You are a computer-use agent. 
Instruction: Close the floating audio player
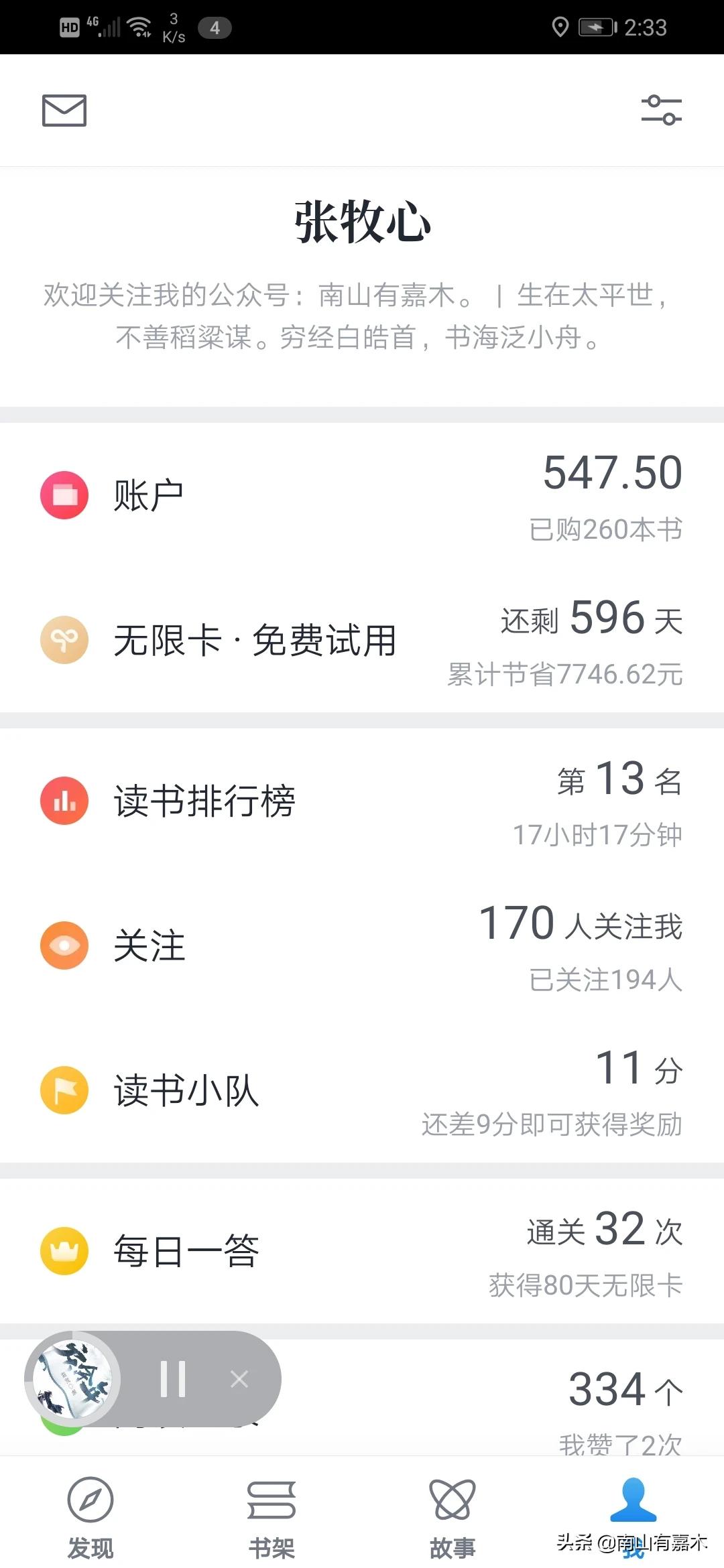(x=239, y=1379)
